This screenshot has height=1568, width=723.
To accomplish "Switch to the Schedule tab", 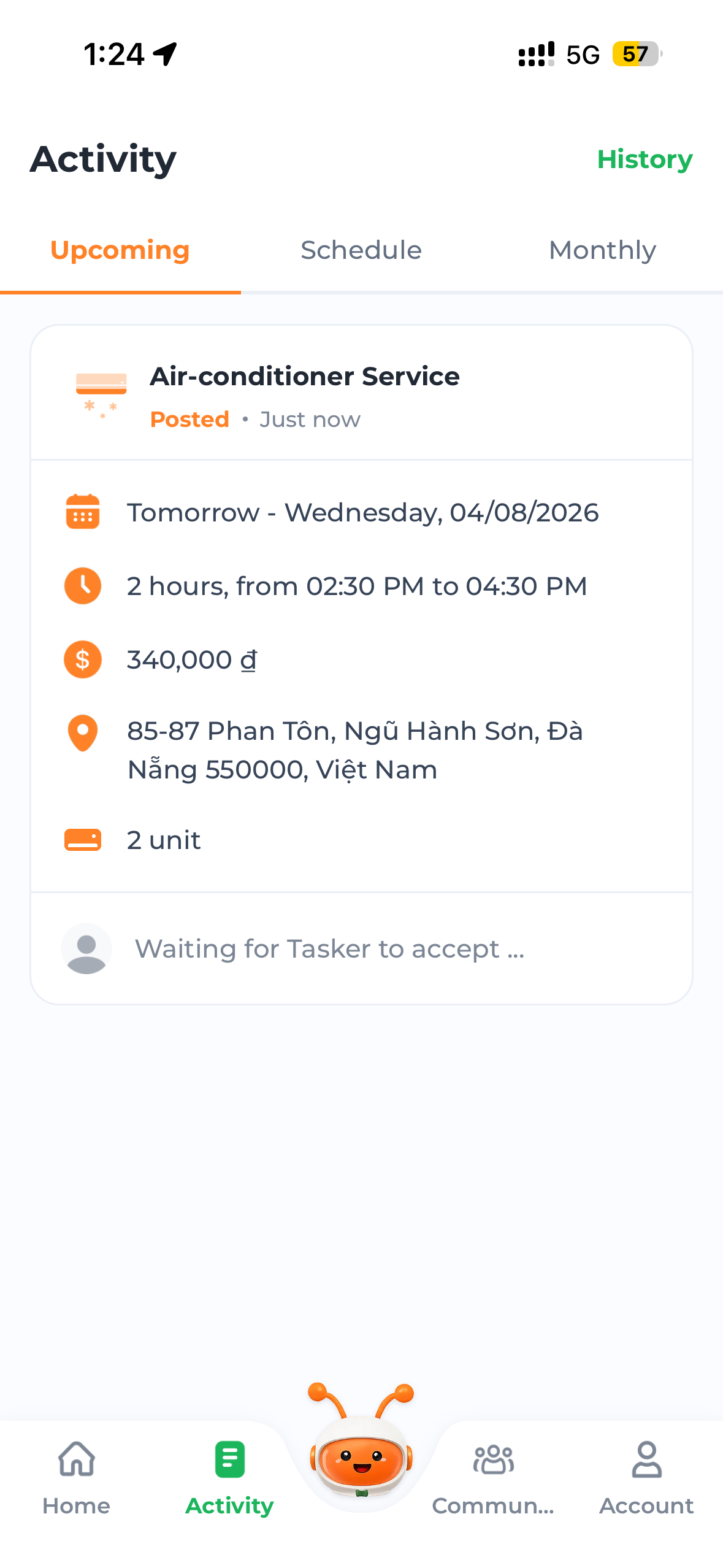I will point(361,250).
